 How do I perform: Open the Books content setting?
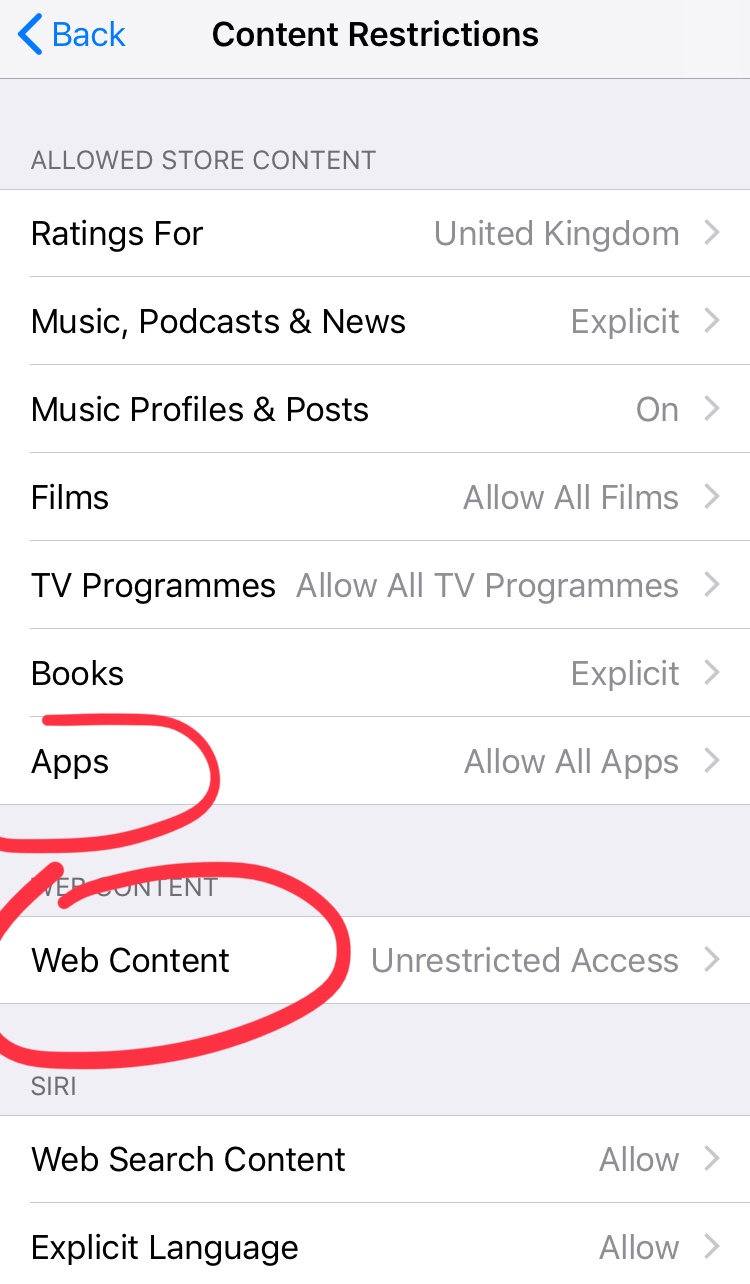(375, 674)
